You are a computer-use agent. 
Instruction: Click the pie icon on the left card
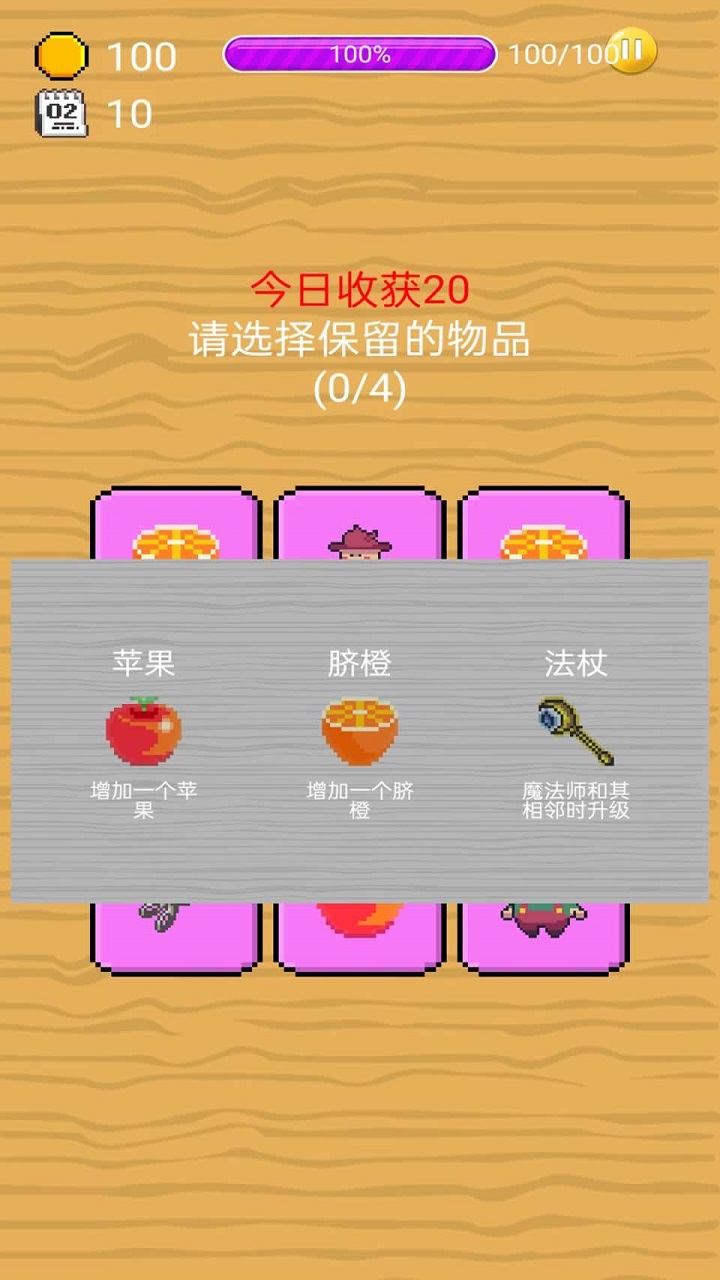coord(175,545)
